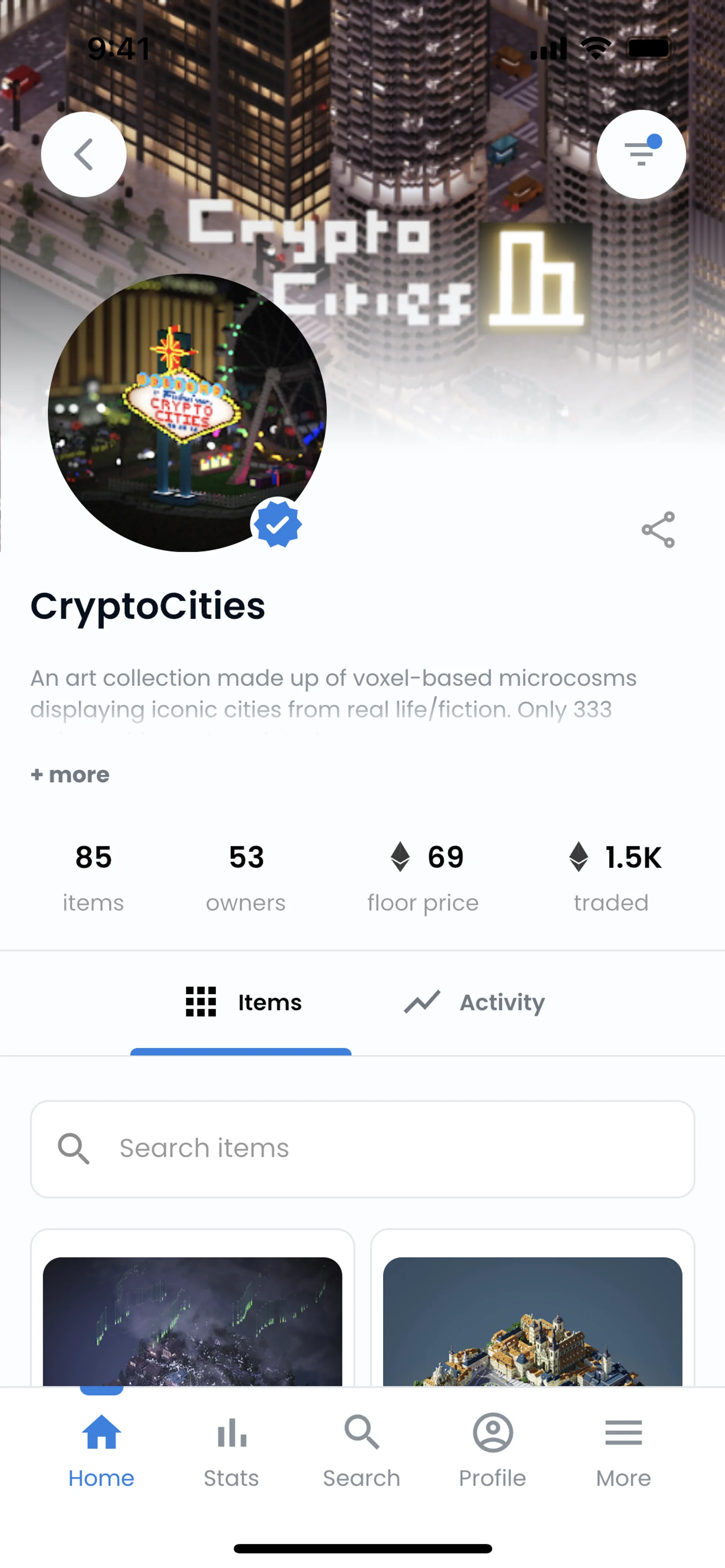Viewport: 725px width, 1568px height.
Task: Switch to the Search tab
Action: [x=362, y=1451]
